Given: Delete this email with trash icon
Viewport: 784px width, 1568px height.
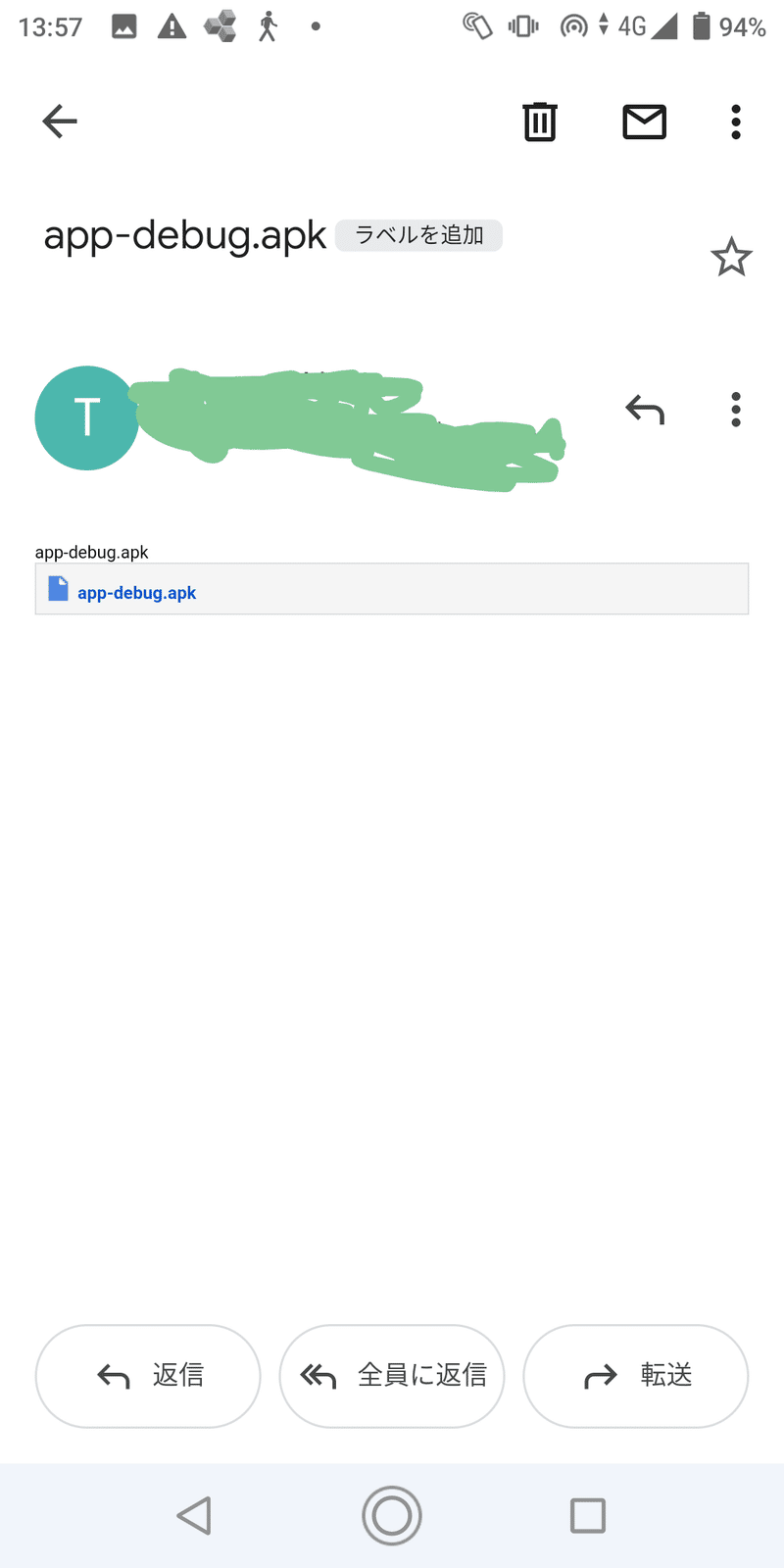Looking at the screenshot, I should pyautogui.click(x=540, y=122).
